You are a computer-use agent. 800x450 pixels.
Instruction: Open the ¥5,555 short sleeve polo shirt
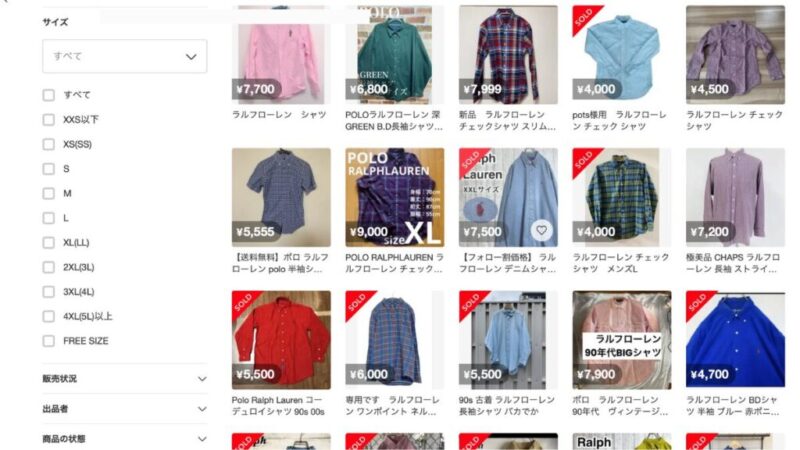coord(281,197)
